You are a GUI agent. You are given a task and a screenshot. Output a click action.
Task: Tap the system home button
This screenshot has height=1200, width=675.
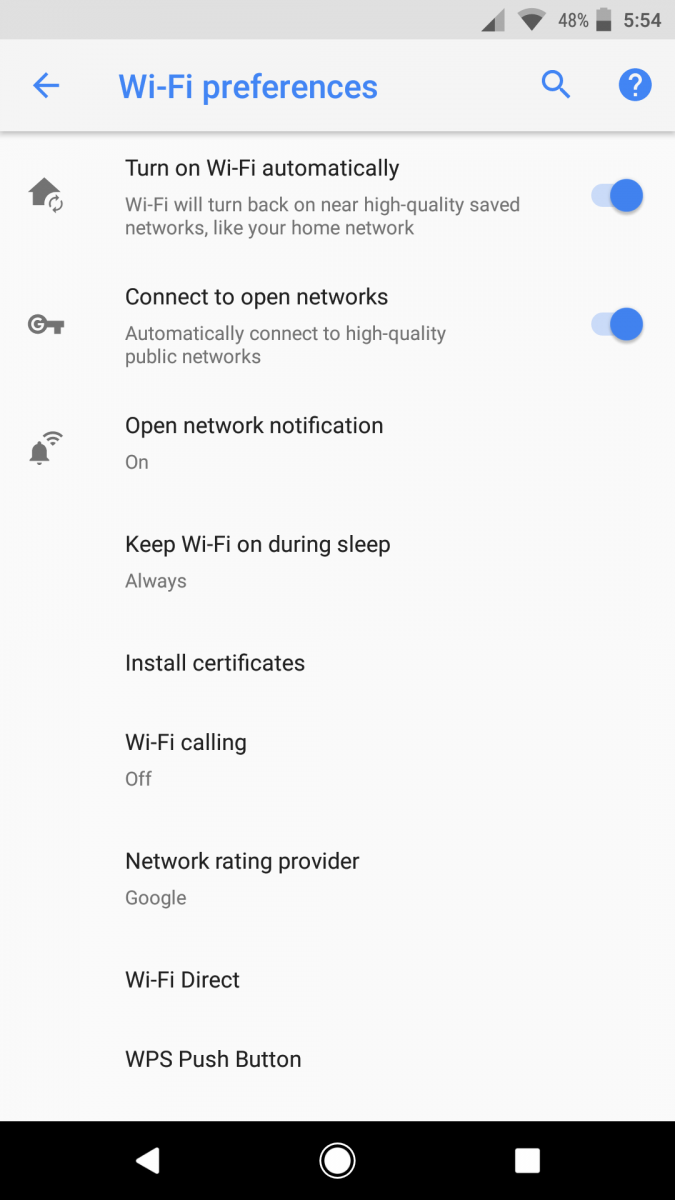tap(338, 1160)
